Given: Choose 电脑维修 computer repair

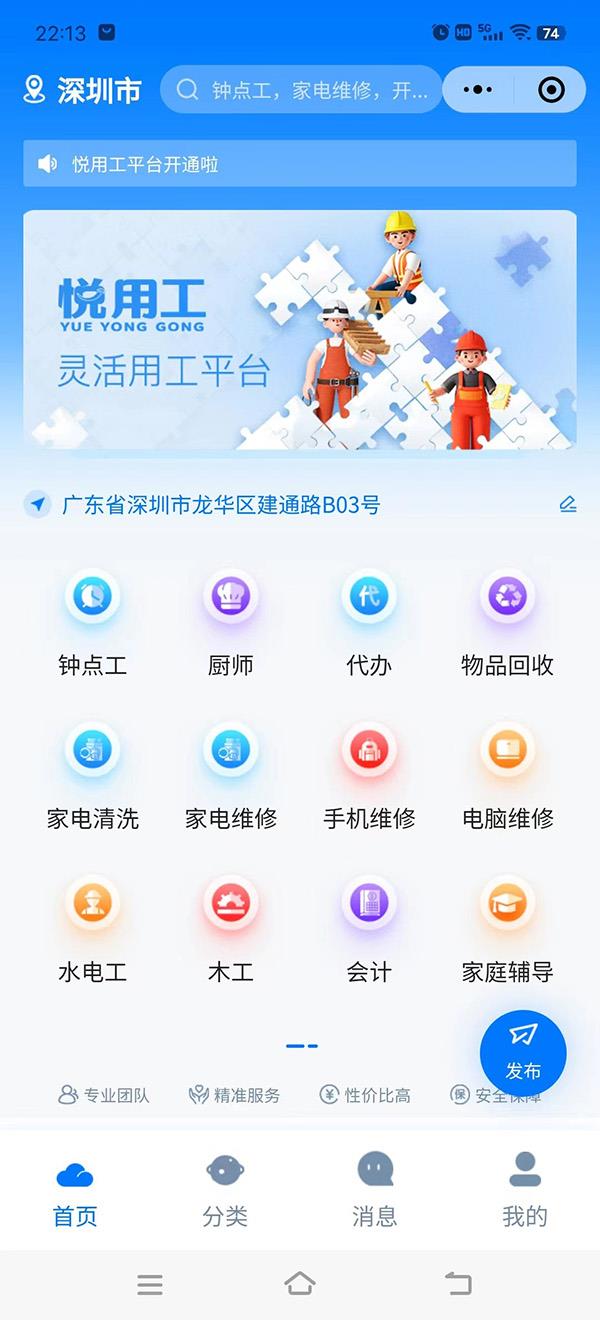Looking at the screenshot, I should click(507, 773).
